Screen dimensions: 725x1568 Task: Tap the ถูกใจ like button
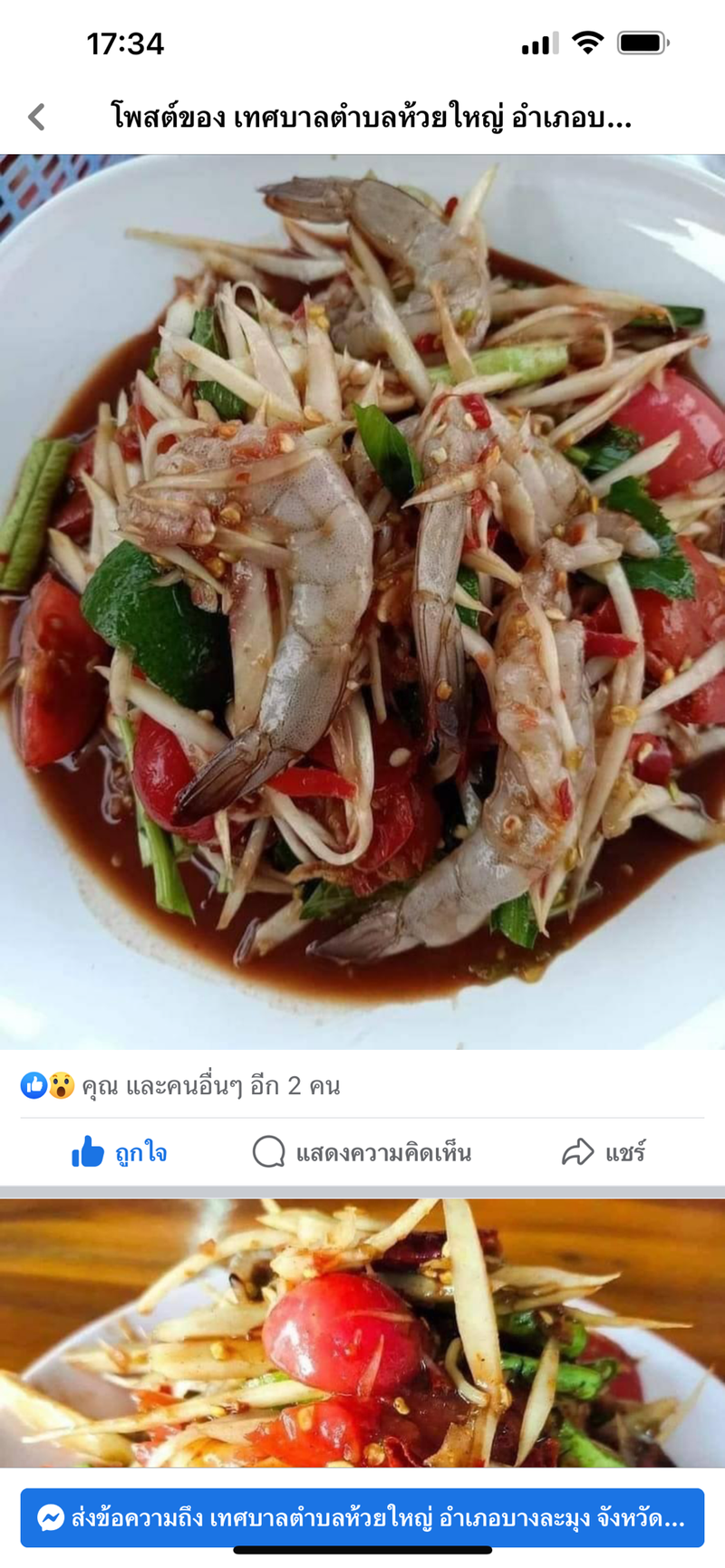point(120,1152)
